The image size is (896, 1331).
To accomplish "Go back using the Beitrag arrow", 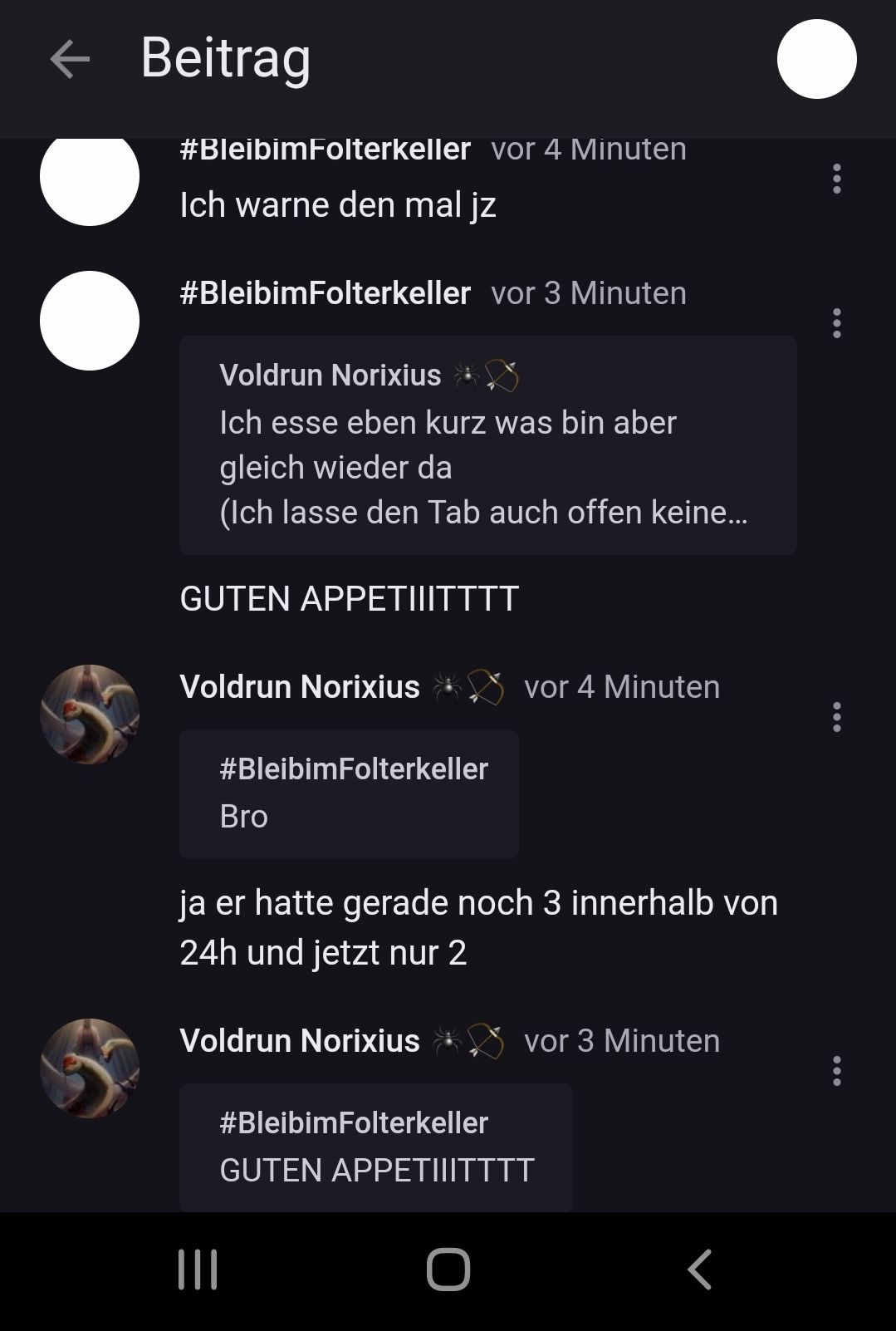I will click(70, 60).
